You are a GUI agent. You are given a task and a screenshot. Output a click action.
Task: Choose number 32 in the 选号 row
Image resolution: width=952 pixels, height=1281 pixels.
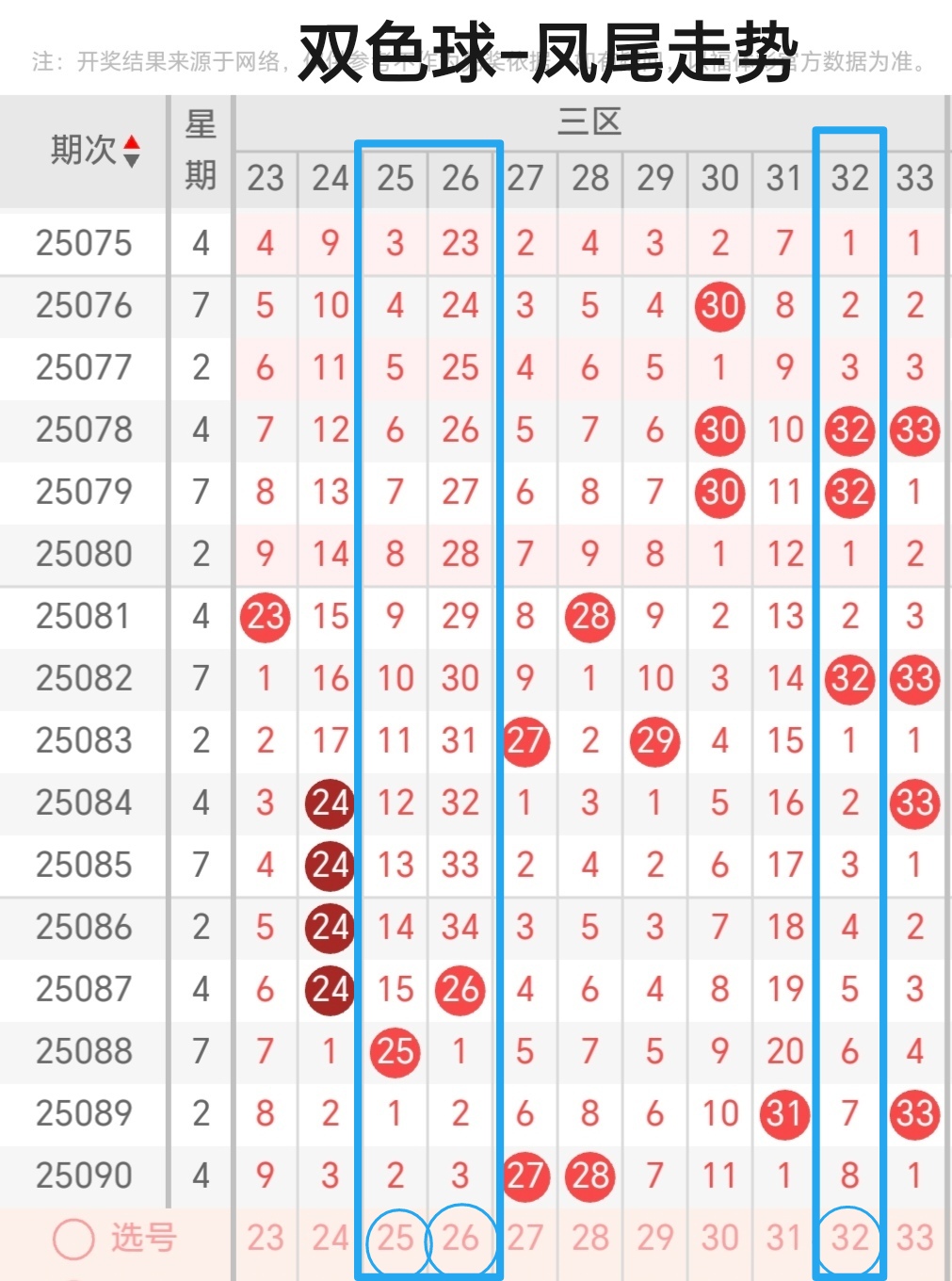[849, 1238]
